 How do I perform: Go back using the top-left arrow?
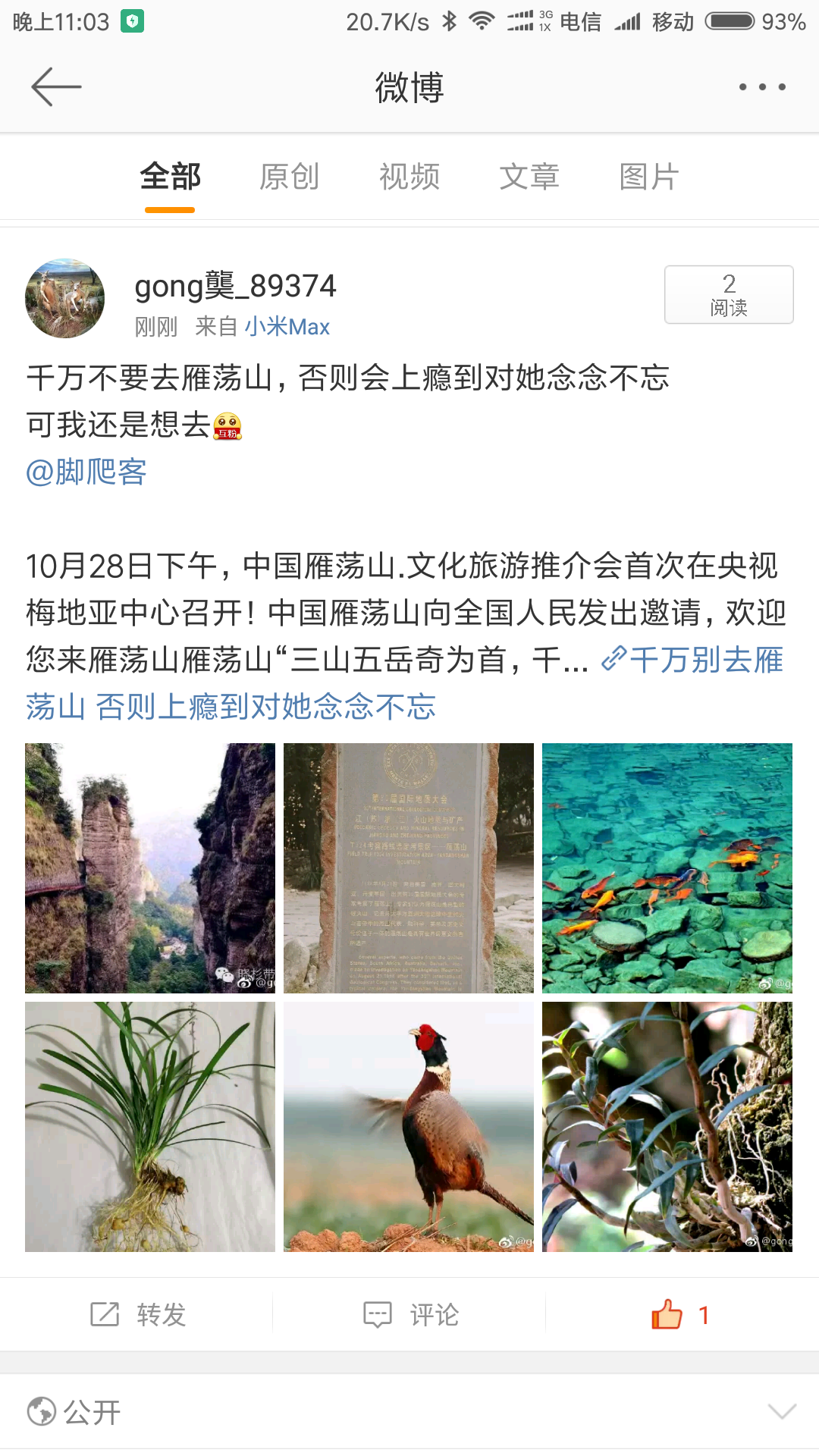click(x=56, y=87)
